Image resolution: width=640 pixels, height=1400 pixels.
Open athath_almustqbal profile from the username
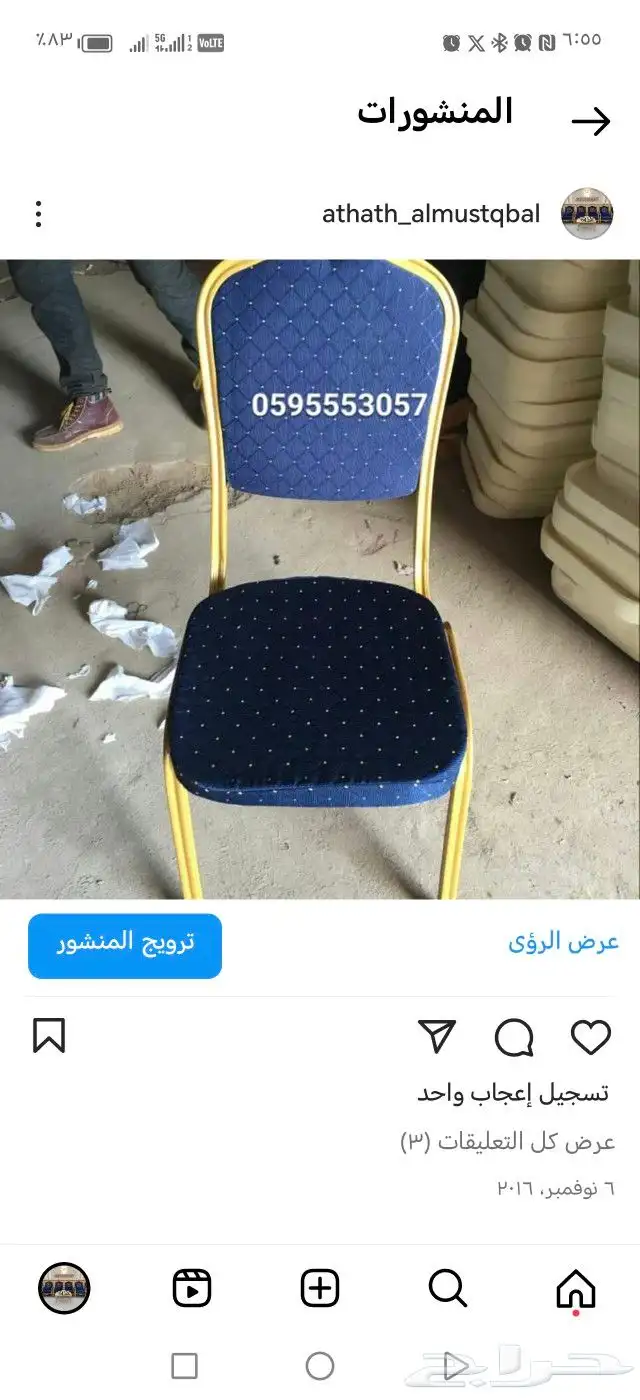coord(431,214)
